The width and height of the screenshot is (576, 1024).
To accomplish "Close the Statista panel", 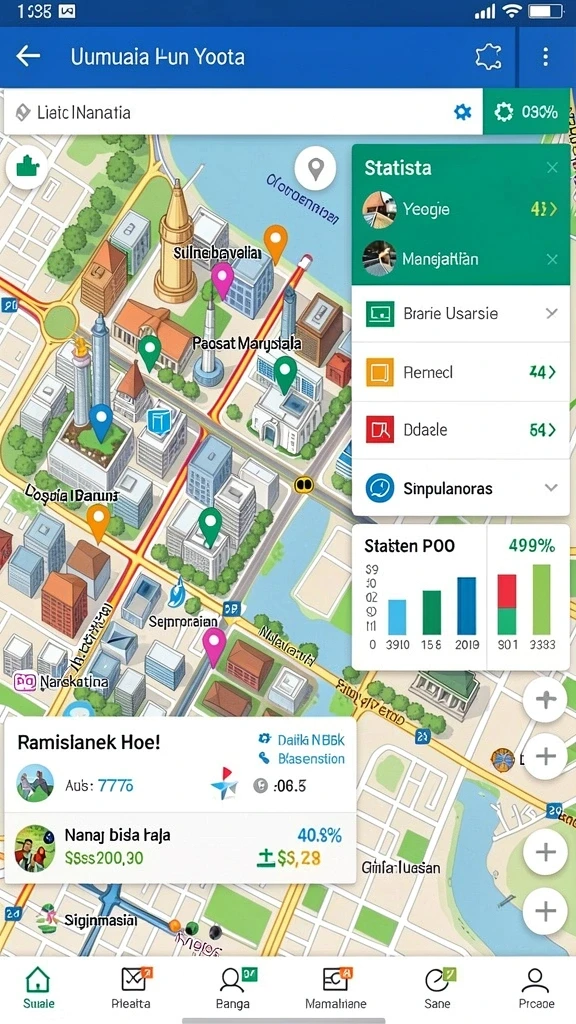I will click(552, 168).
